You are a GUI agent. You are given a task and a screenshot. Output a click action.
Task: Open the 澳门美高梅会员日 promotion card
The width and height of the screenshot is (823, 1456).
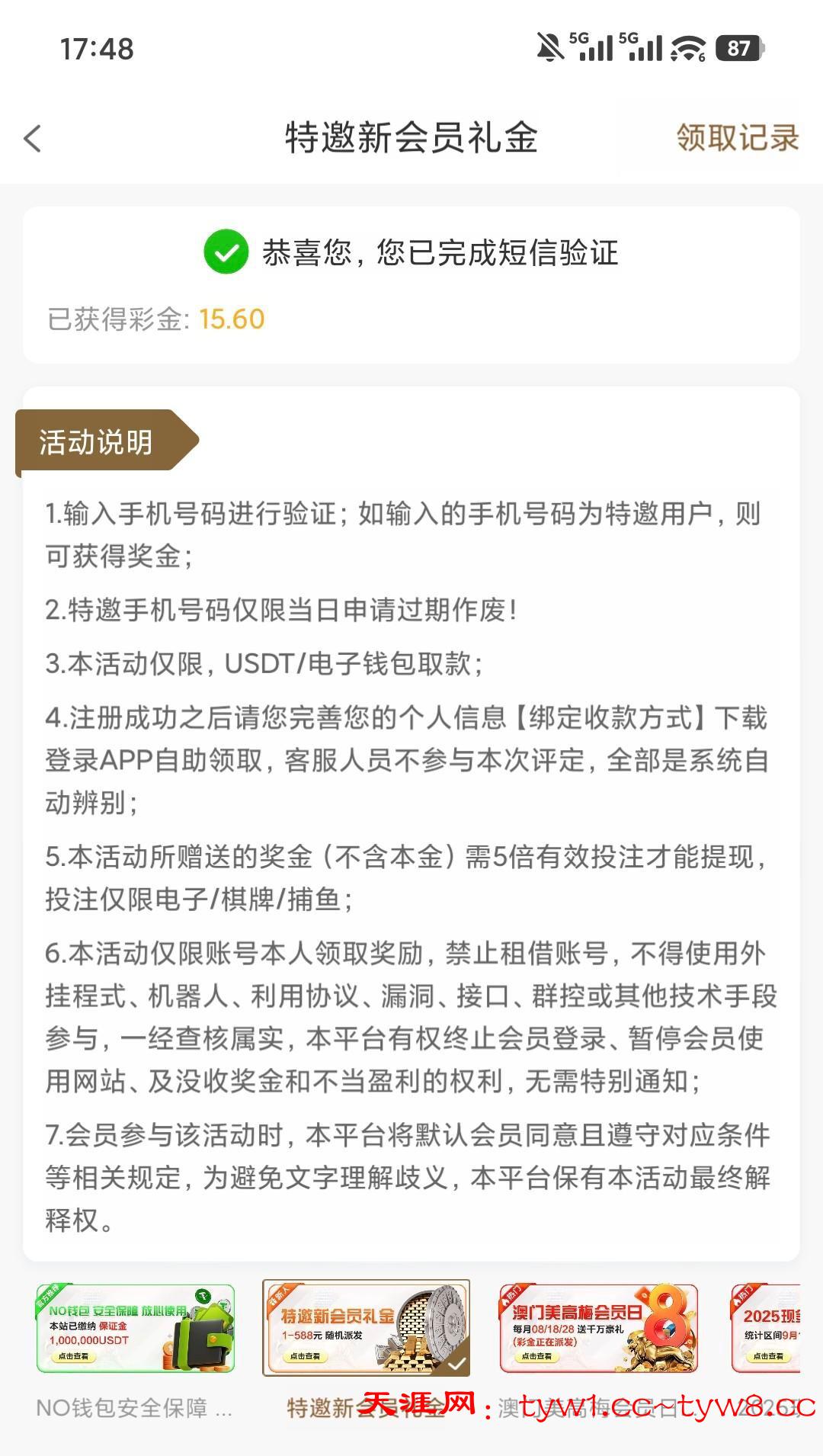click(598, 1328)
